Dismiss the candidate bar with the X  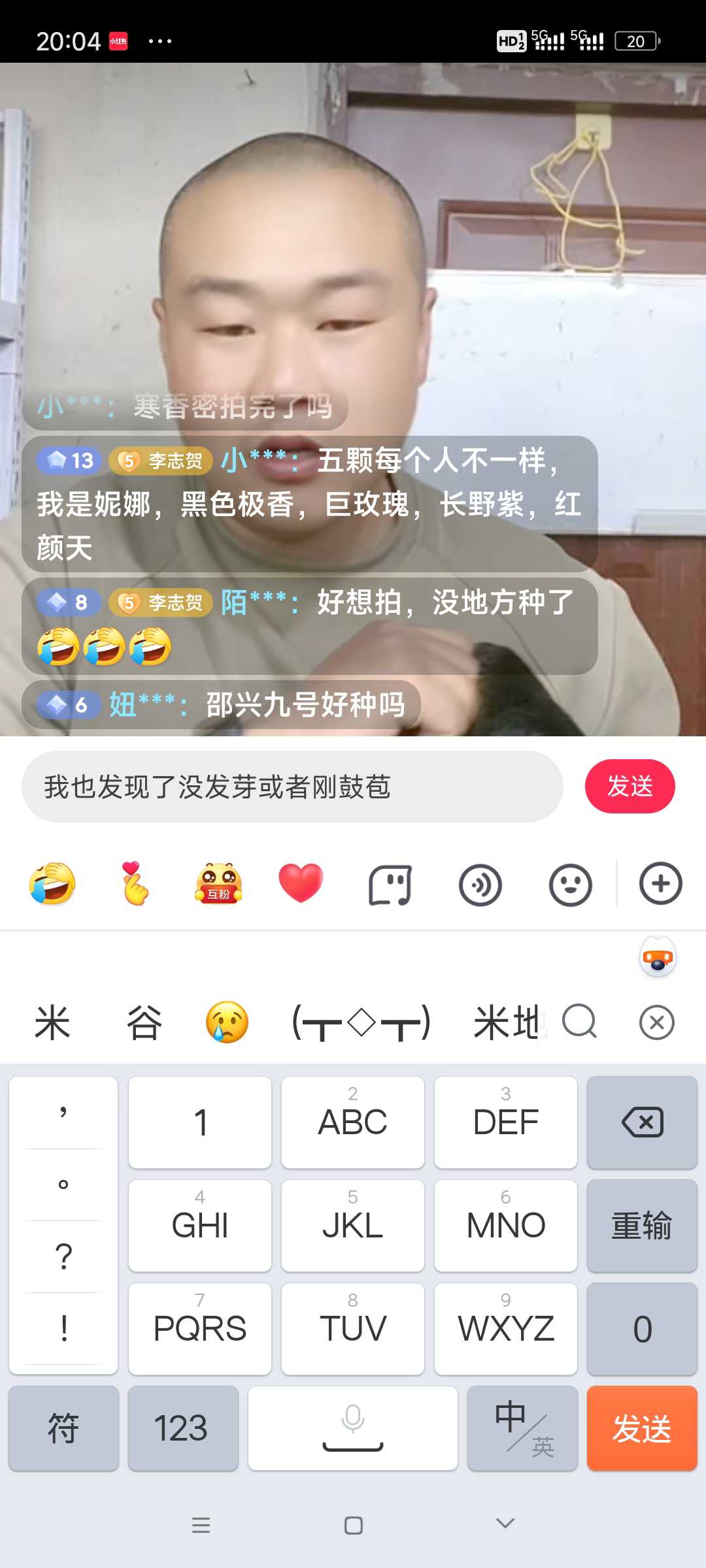(x=657, y=1022)
